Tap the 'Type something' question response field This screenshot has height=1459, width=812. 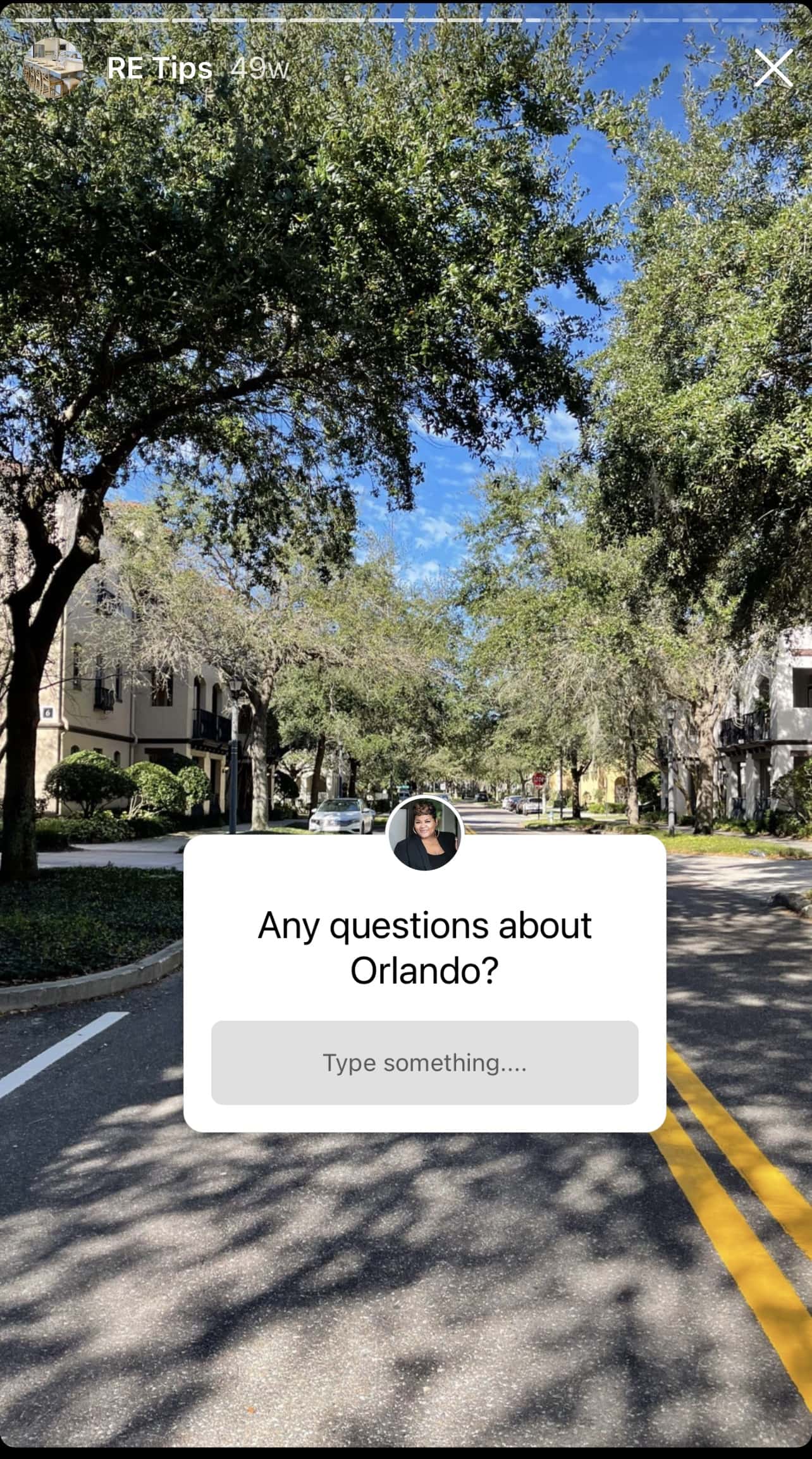[424, 1062]
